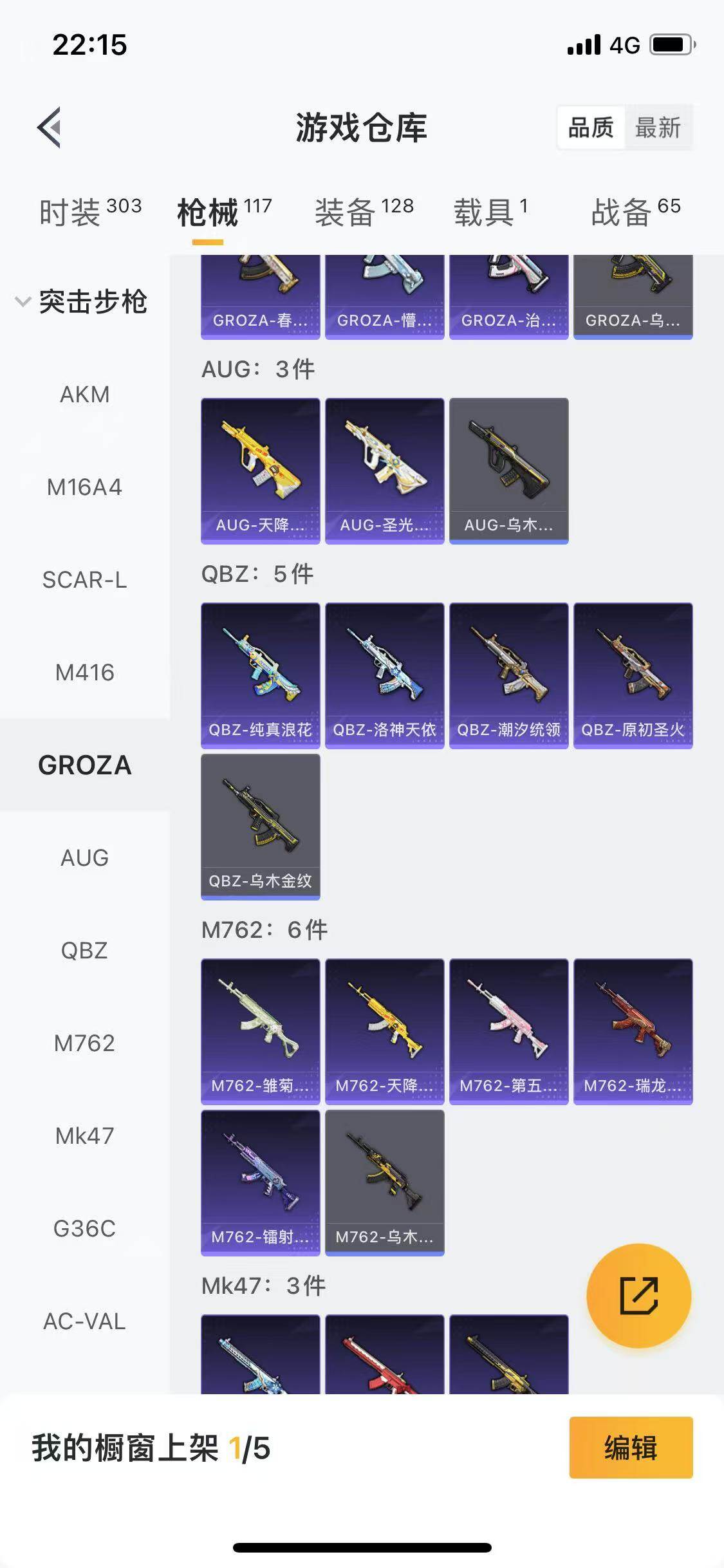The image size is (724, 1568).
Task: View the M762-镭射 skin tile
Action: [x=261, y=1182]
